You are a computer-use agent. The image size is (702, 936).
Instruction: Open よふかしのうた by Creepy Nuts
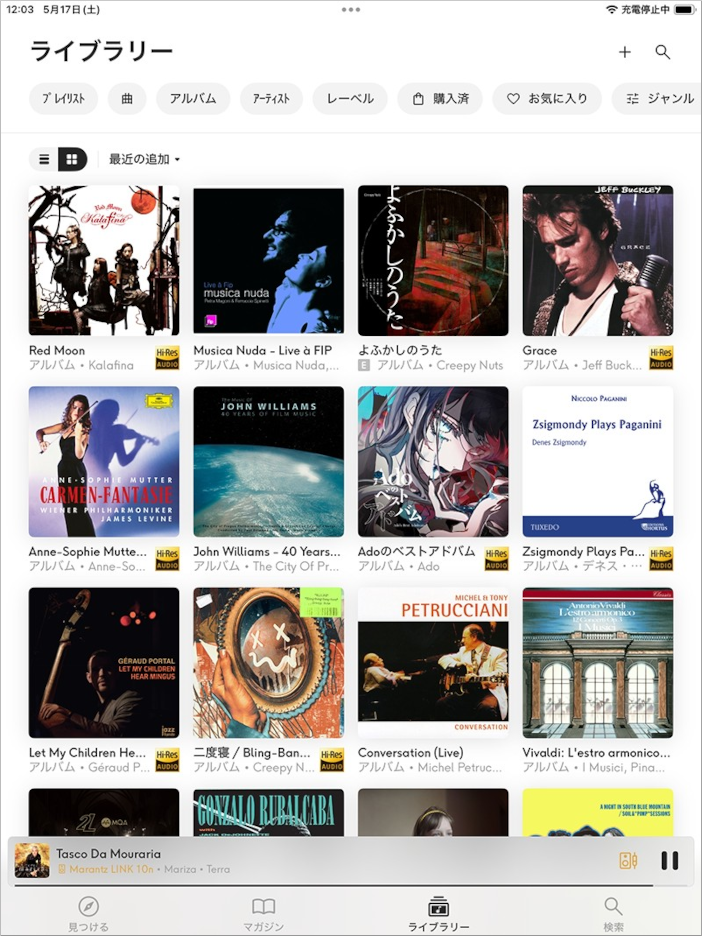tap(433, 260)
